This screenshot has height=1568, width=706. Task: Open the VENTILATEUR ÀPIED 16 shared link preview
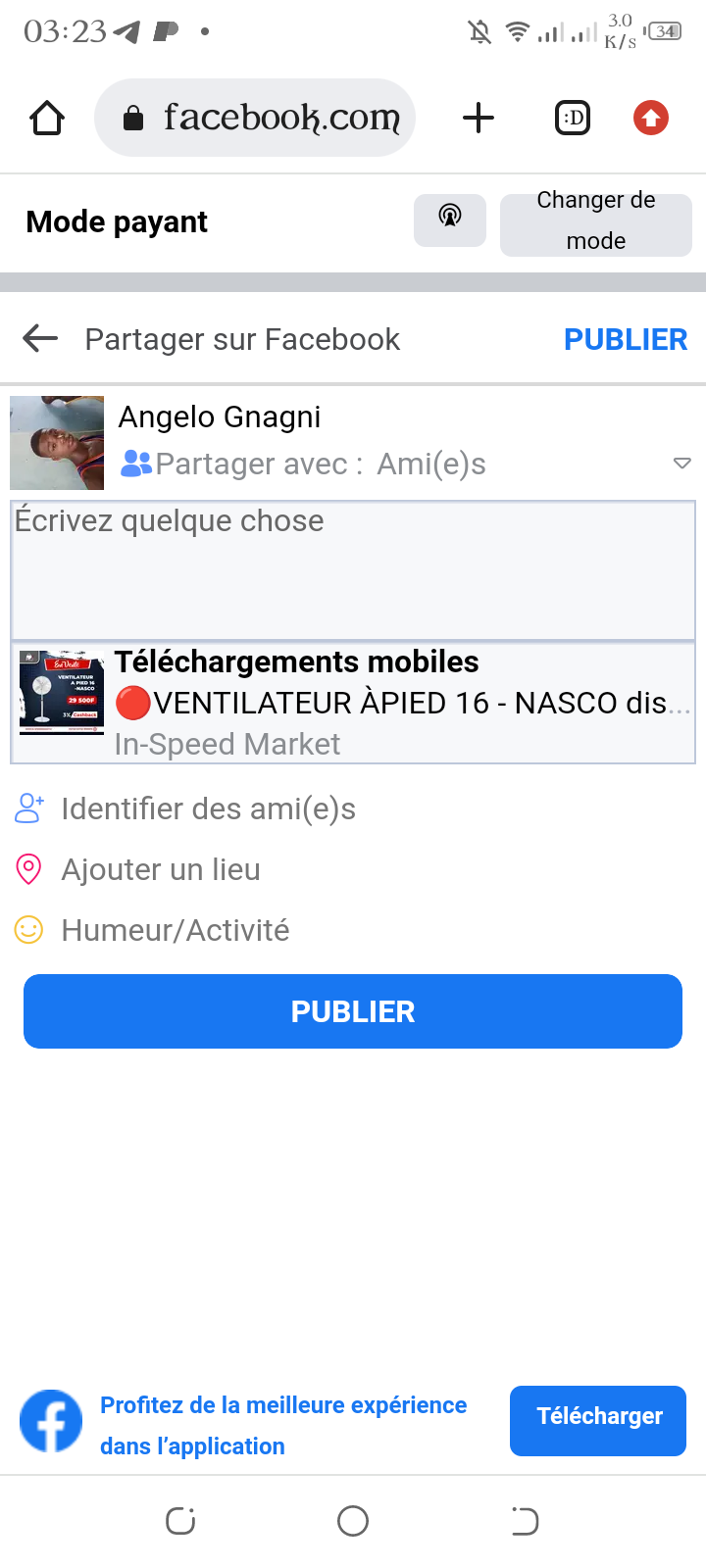coord(353,703)
